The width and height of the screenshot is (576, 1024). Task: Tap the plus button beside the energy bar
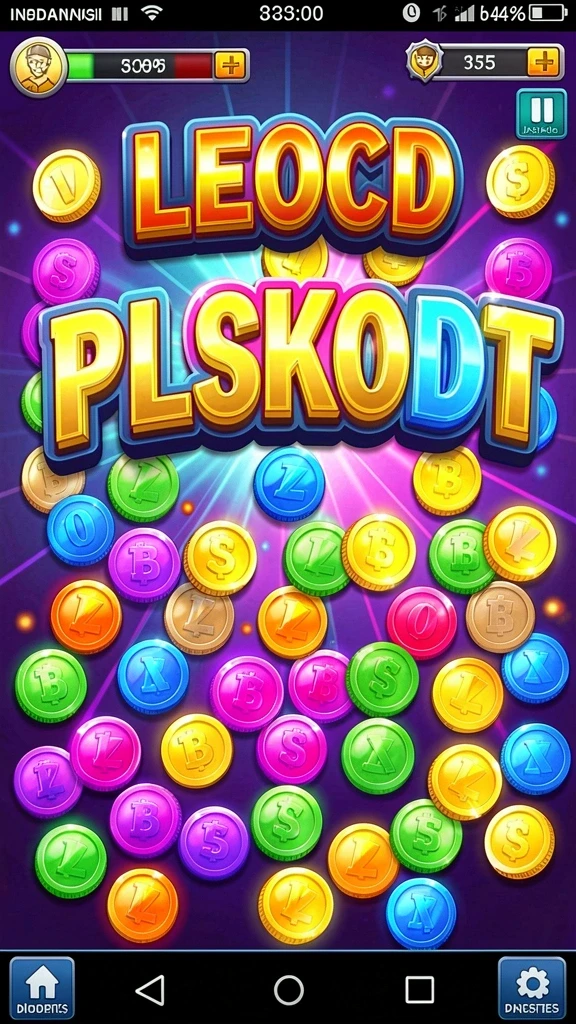[229, 65]
